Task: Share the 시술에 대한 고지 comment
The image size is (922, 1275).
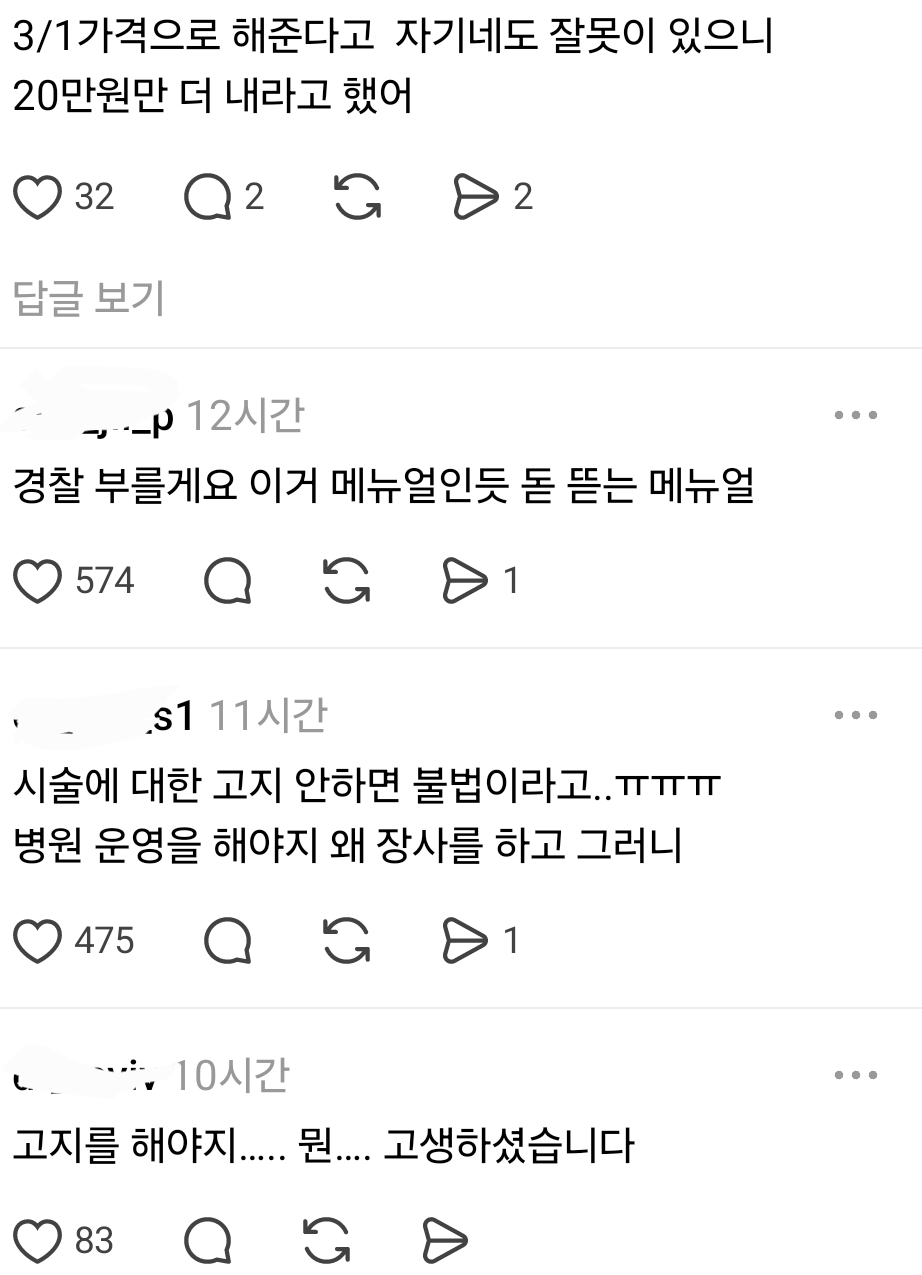Action: point(465,941)
